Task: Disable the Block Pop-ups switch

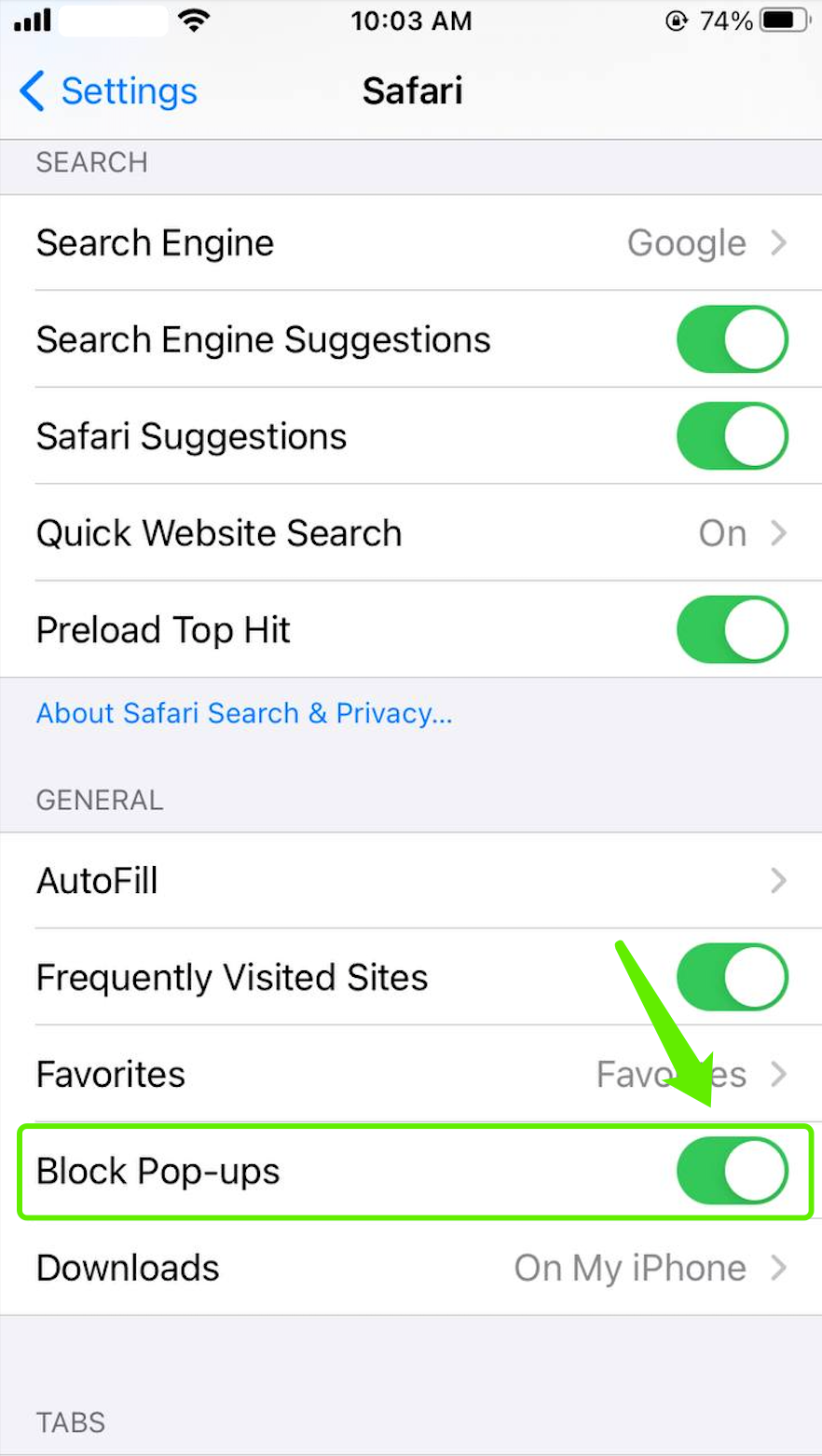Action: (732, 1172)
